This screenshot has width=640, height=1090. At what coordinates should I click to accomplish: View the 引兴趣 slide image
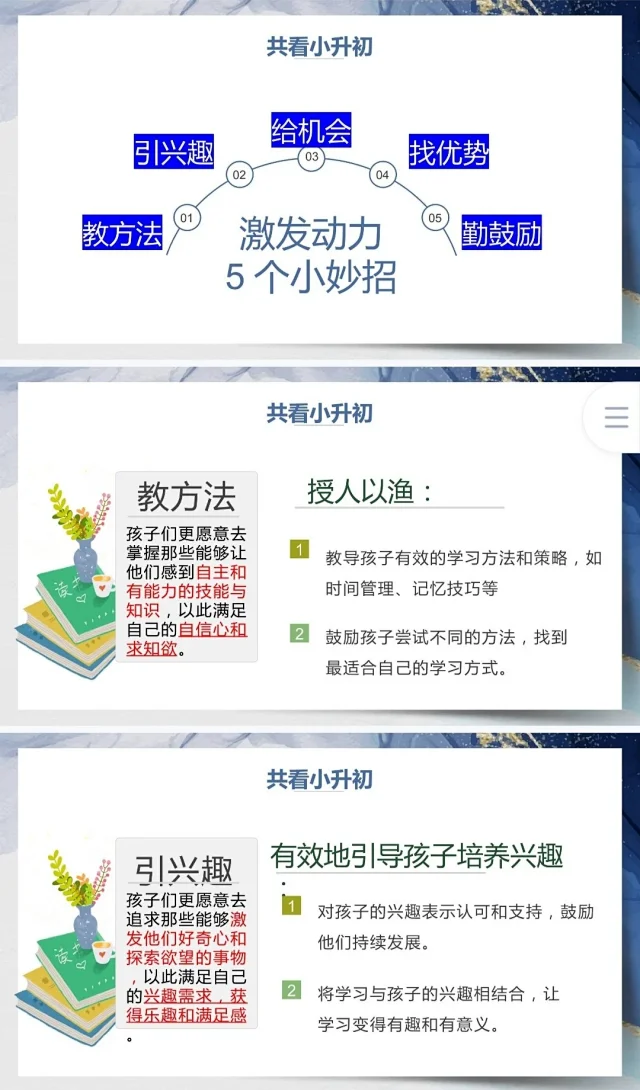coord(320,910)
